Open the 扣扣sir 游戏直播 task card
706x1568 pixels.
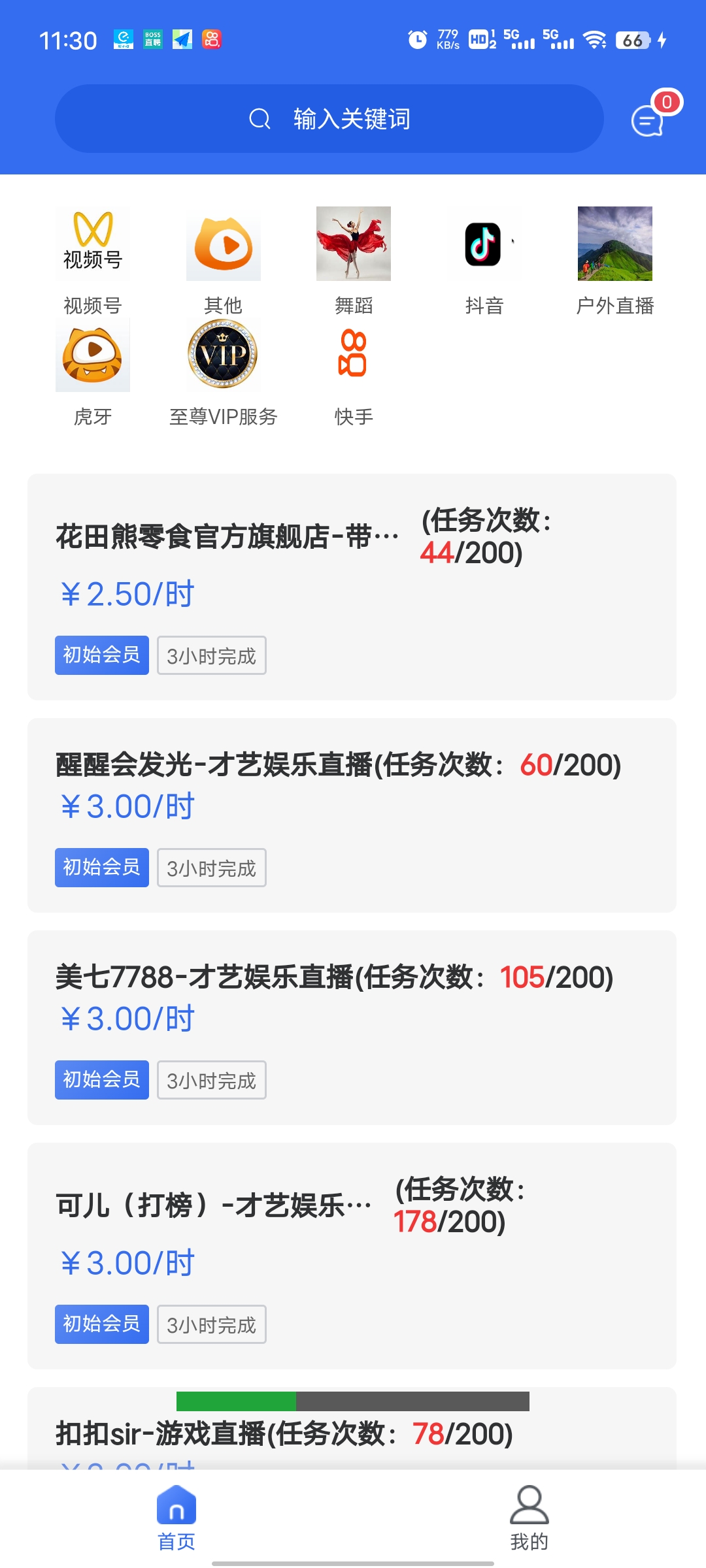pyautogui.click(x=352, y=1435)
